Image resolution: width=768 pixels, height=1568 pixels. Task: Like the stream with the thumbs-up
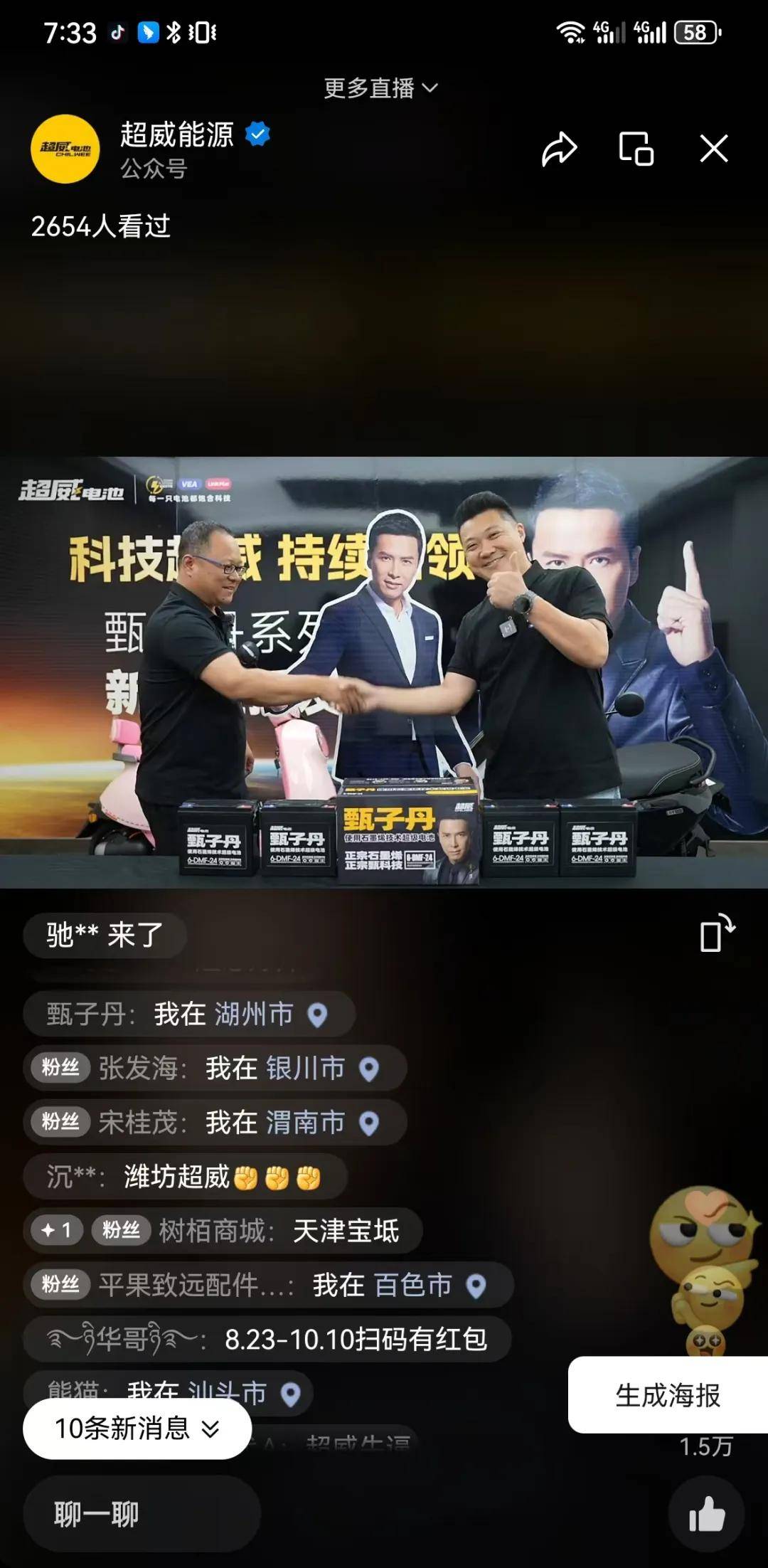pyautogui.click(x=706, y=1515)
